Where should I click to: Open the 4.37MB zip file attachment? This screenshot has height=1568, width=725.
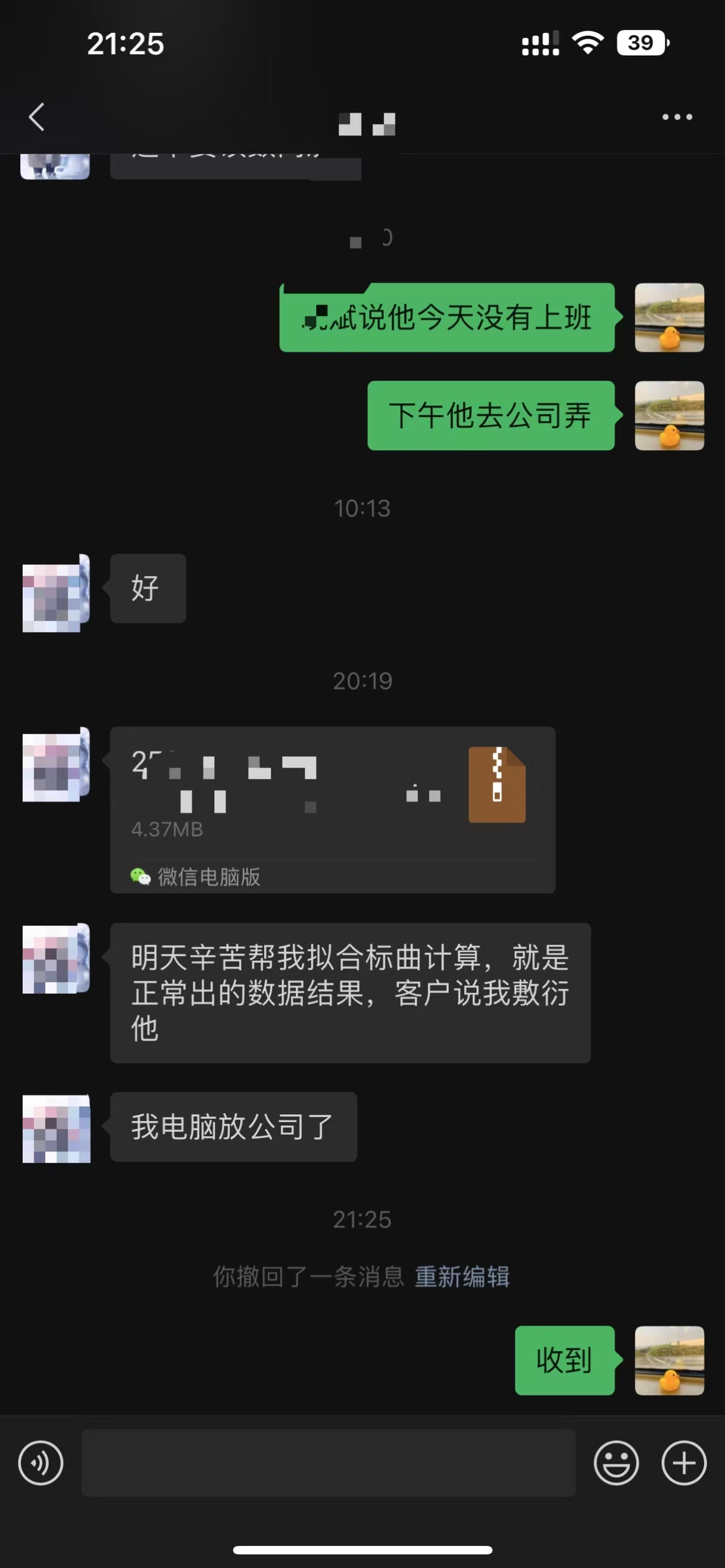point(333,809)
